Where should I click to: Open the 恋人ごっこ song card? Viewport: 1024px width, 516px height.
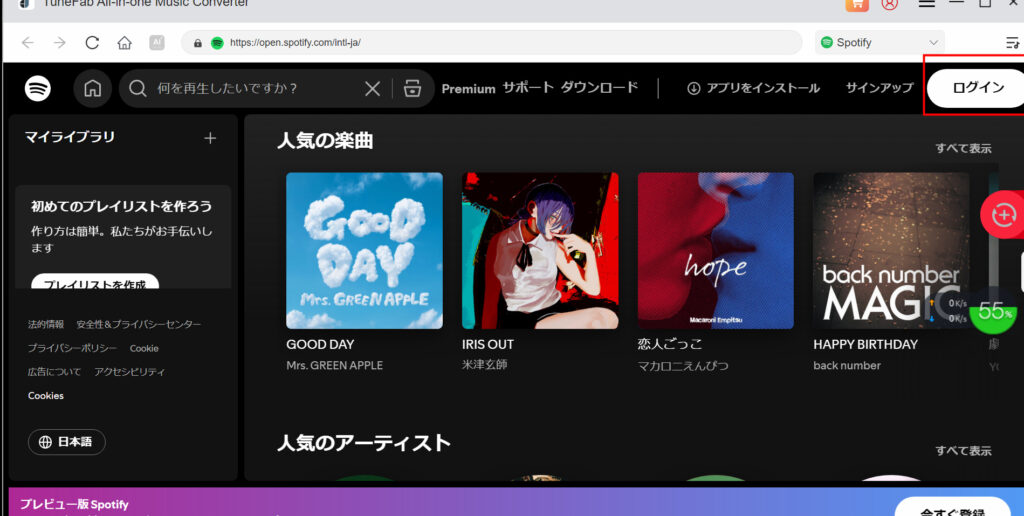click(715, 251)
